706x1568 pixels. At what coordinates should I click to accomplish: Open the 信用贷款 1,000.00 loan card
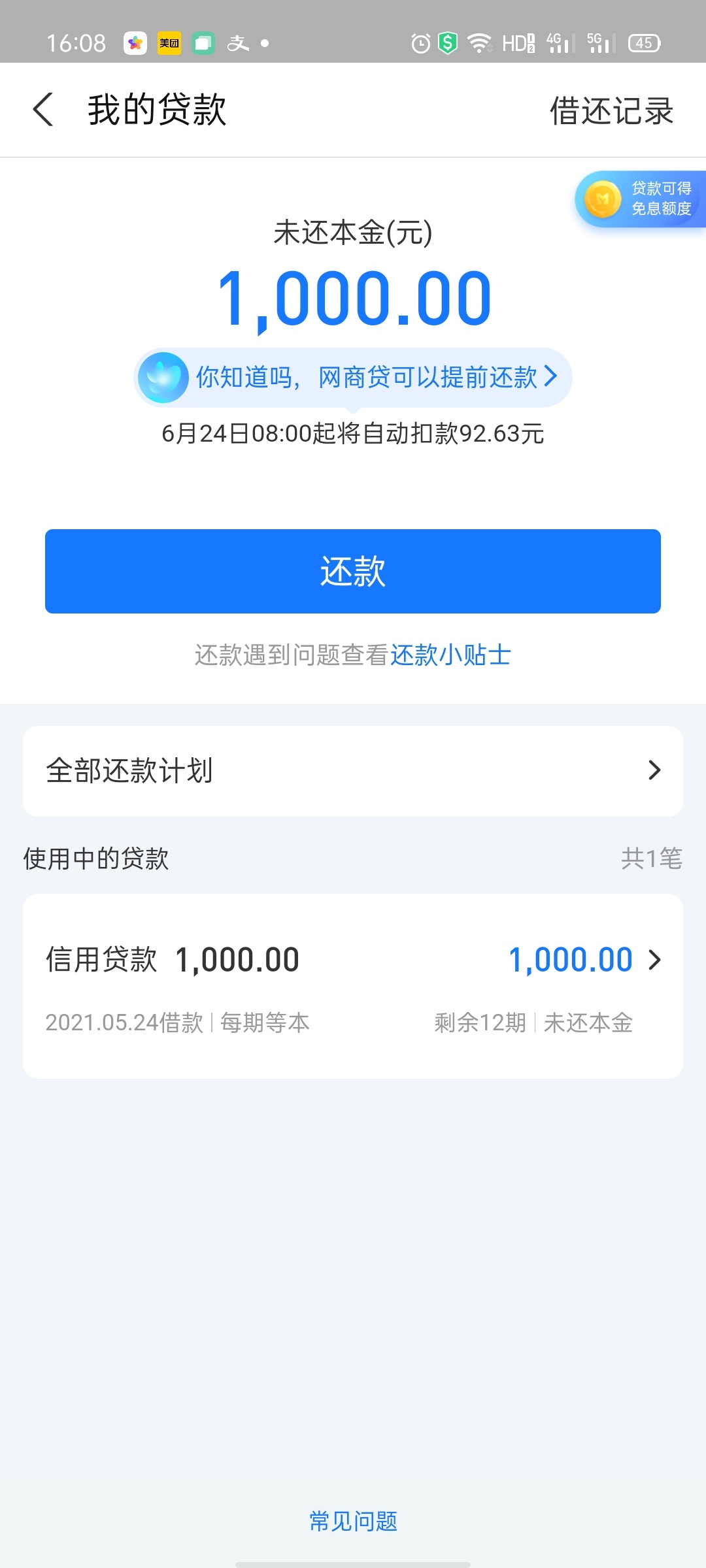(353, 986)
